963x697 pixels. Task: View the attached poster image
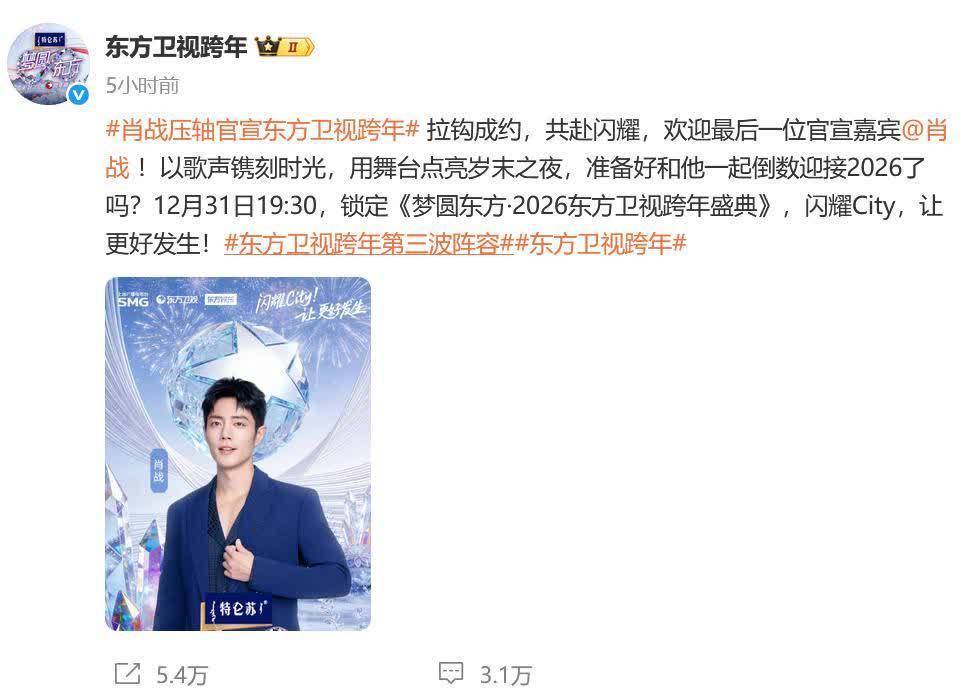pyautogui.click(x=238, y=453)
